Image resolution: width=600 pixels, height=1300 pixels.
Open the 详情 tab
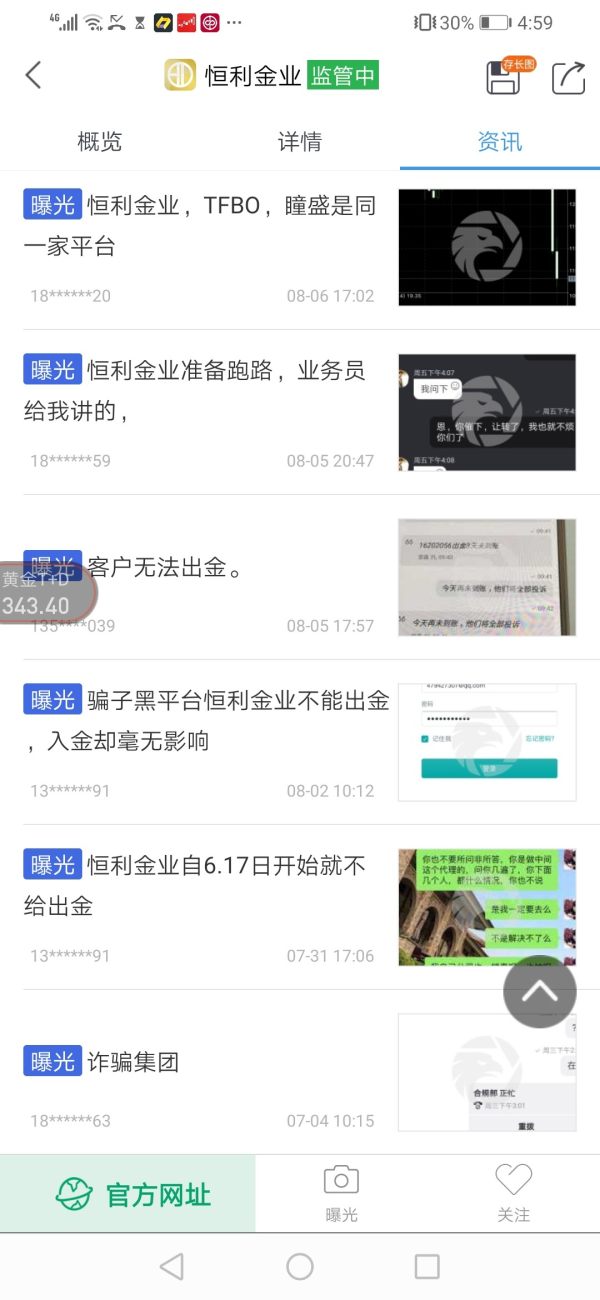click(299, 142)
